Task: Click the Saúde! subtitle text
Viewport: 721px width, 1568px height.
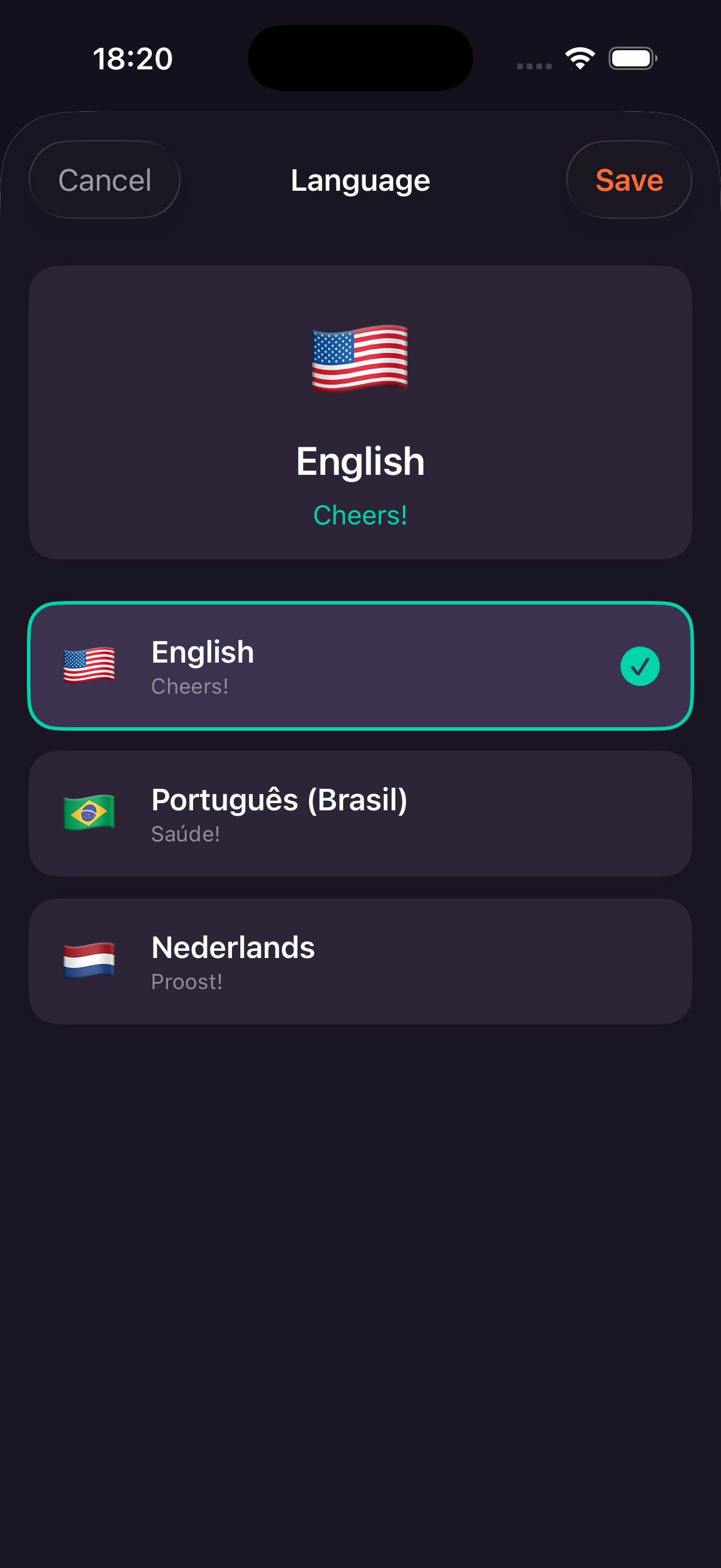Action: coord(185,834)
